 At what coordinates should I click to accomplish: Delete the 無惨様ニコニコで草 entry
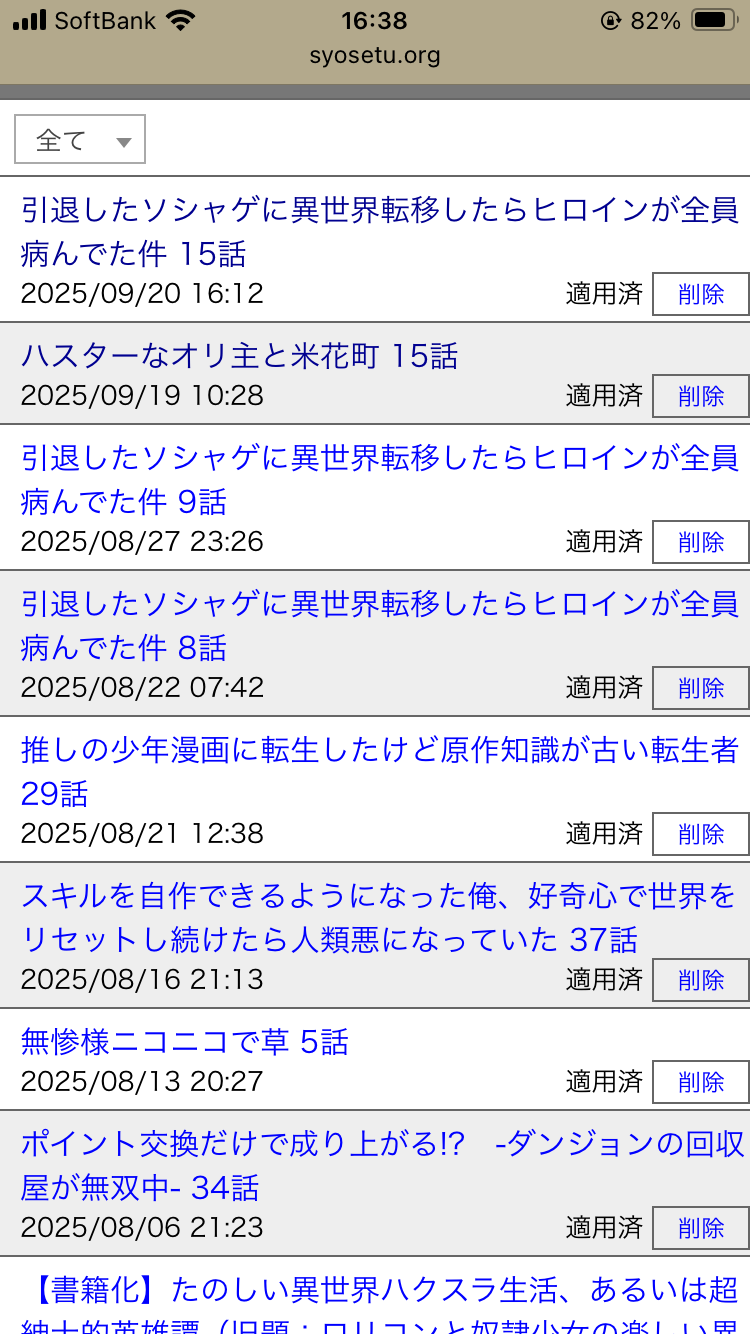tap(700, 1082)
